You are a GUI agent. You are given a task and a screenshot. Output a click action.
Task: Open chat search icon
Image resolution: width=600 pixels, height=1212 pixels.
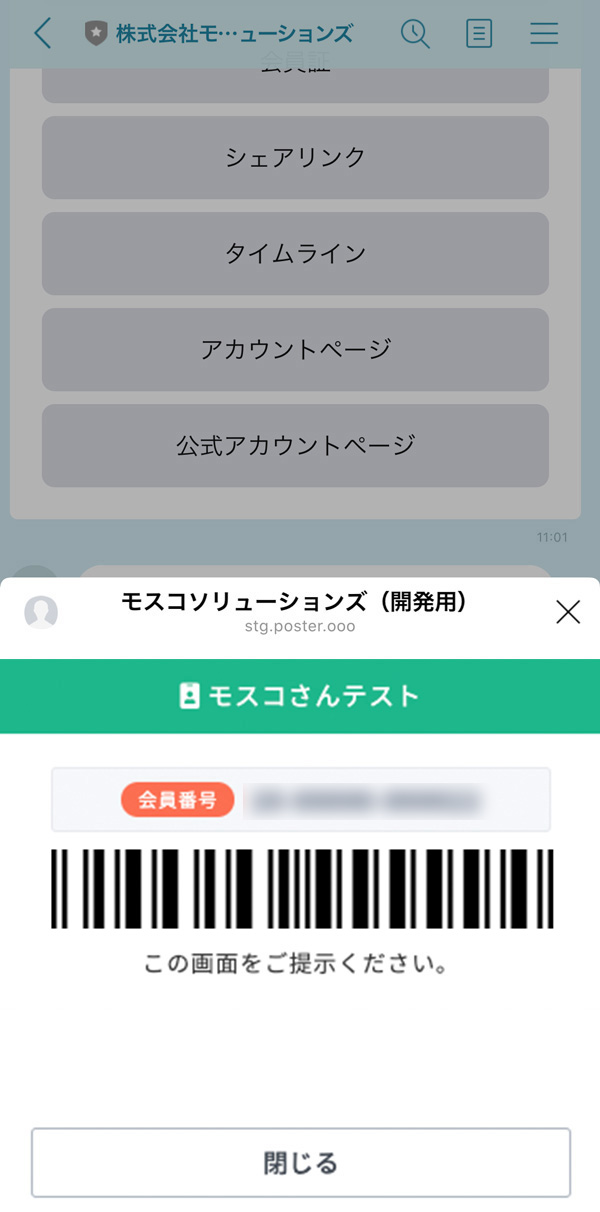(x=415, y=33)
